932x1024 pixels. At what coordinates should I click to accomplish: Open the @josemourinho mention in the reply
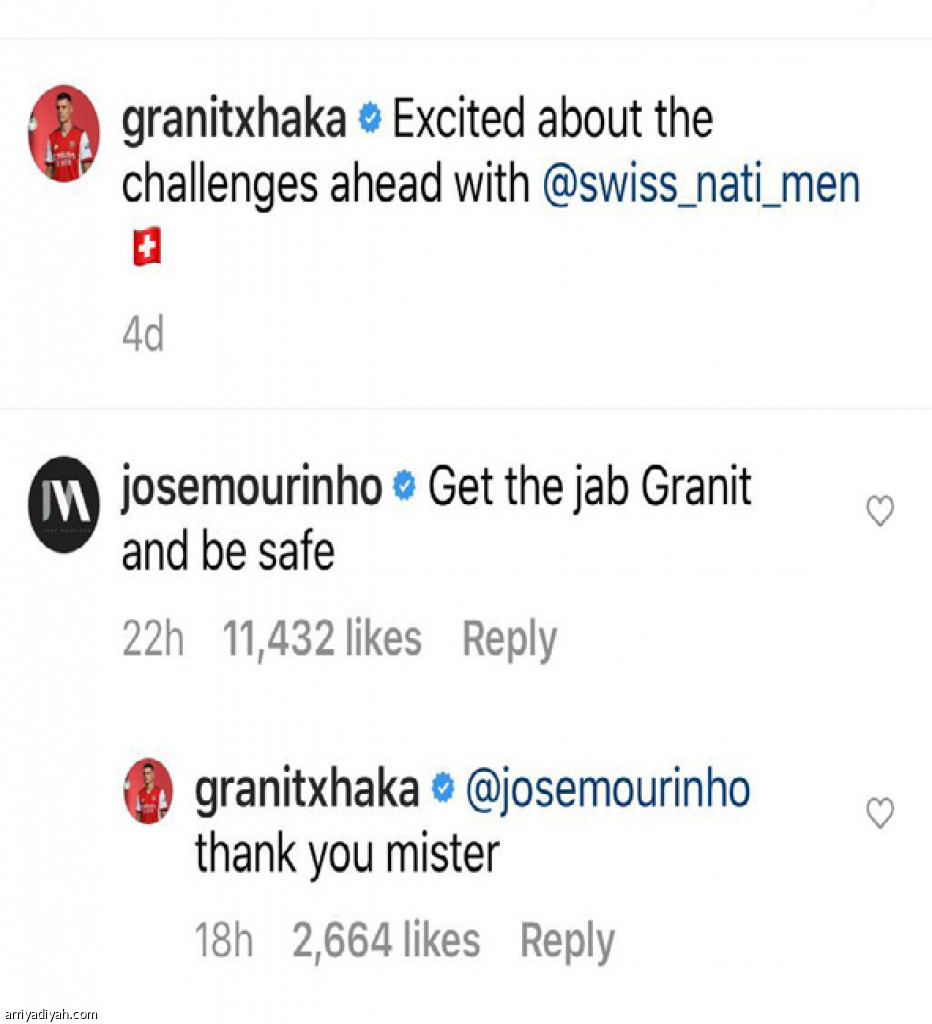[608, 790]
